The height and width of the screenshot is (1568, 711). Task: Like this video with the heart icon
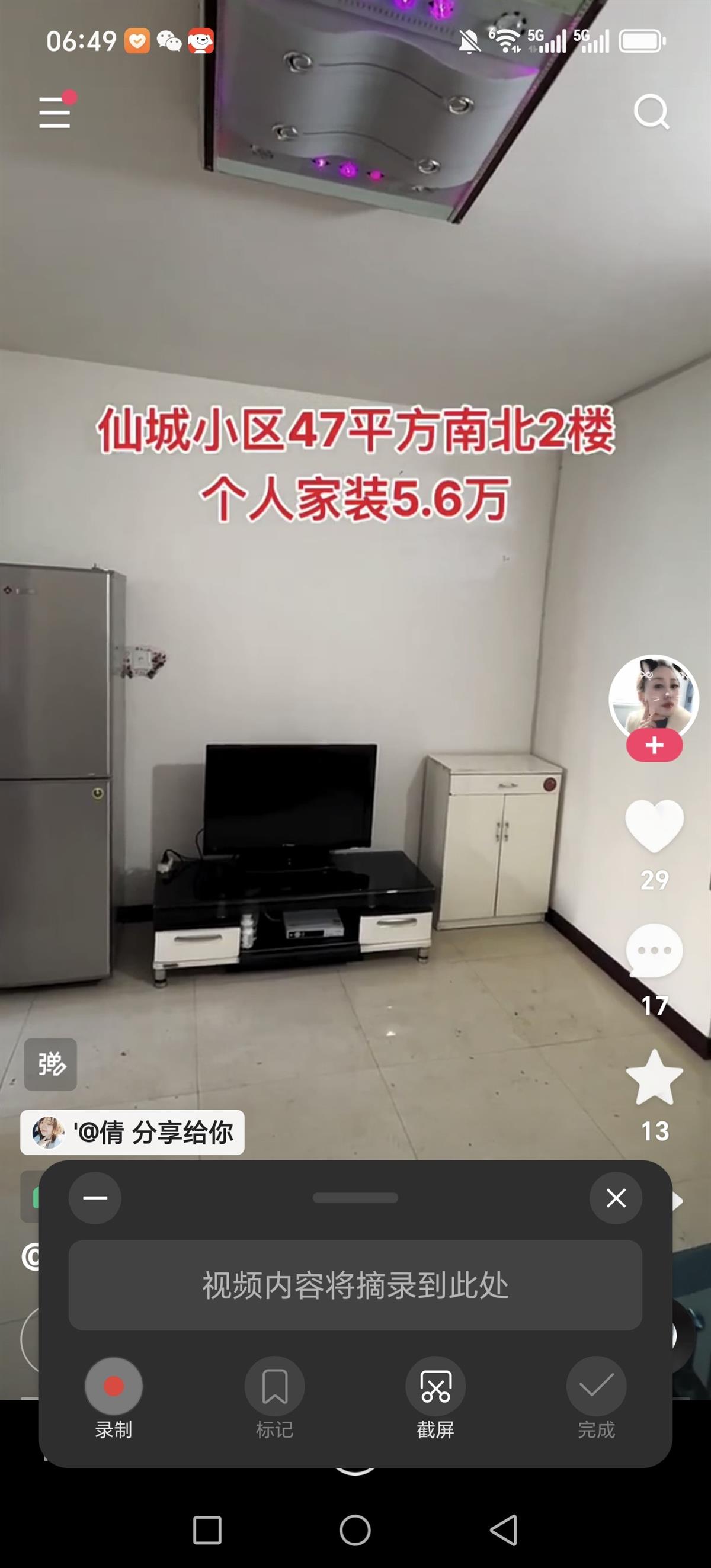[x=654, y=825]
